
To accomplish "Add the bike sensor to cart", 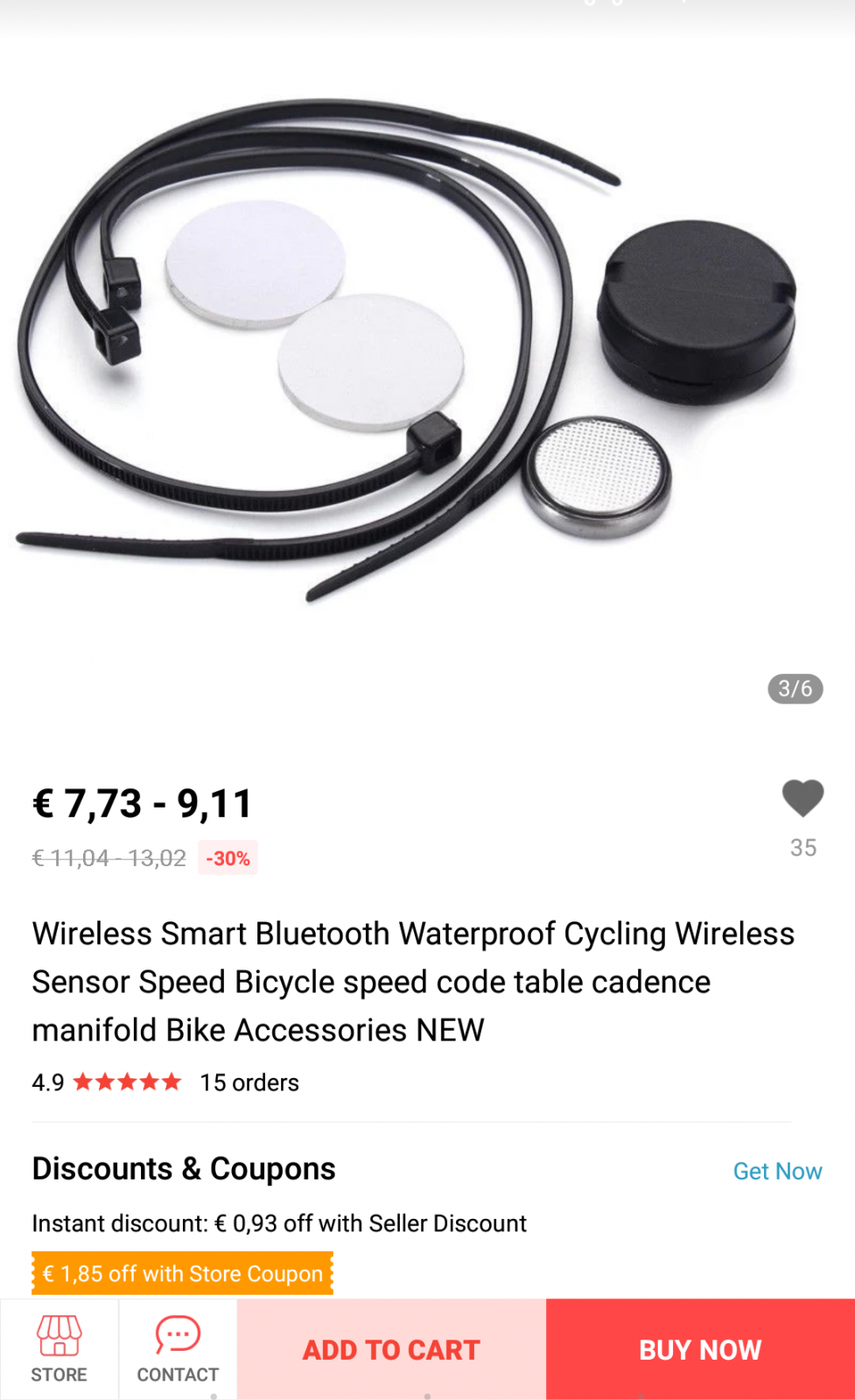I will (391, 1349).
